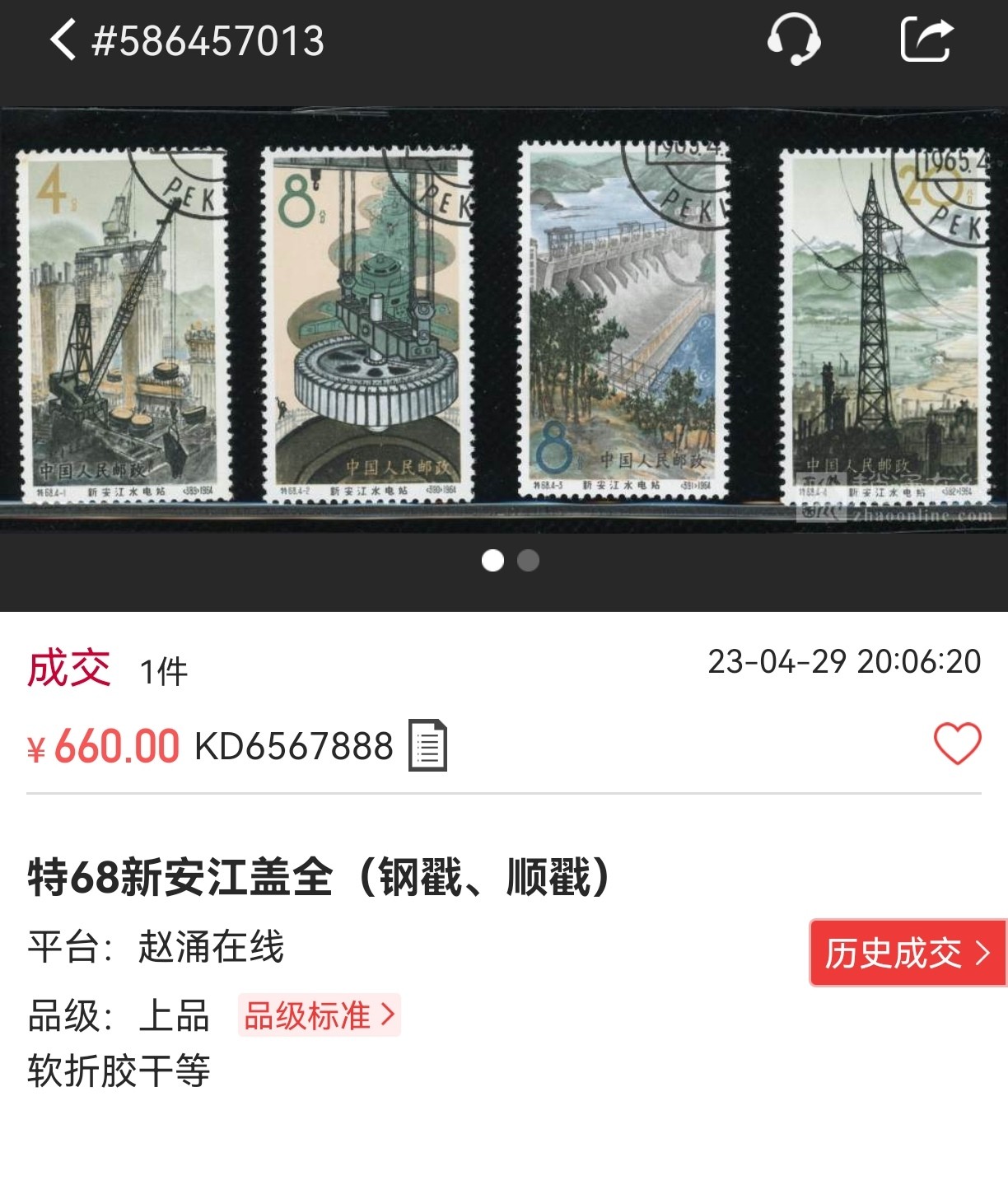
Task: View 历史成交 records
Action: point(907,953)
